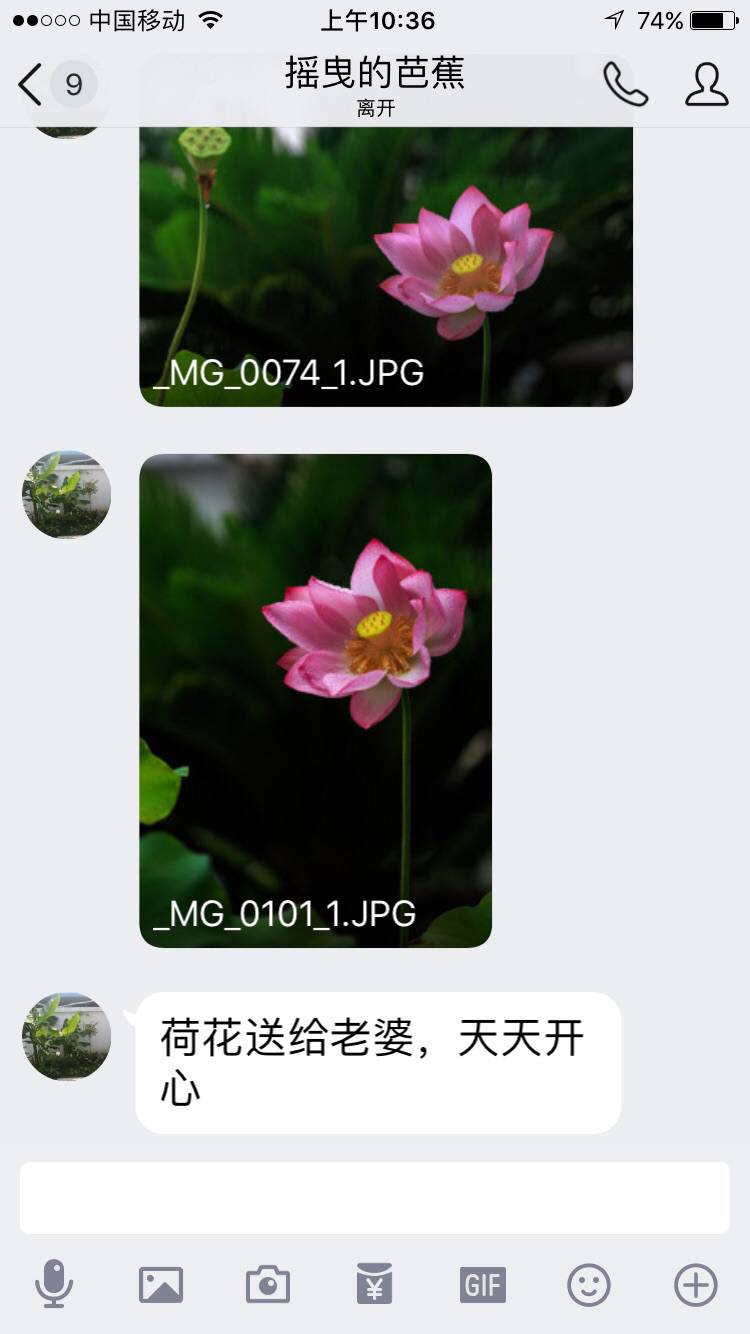Open the emoji panel
The image size is (750, 1334).
point(589,1284)
